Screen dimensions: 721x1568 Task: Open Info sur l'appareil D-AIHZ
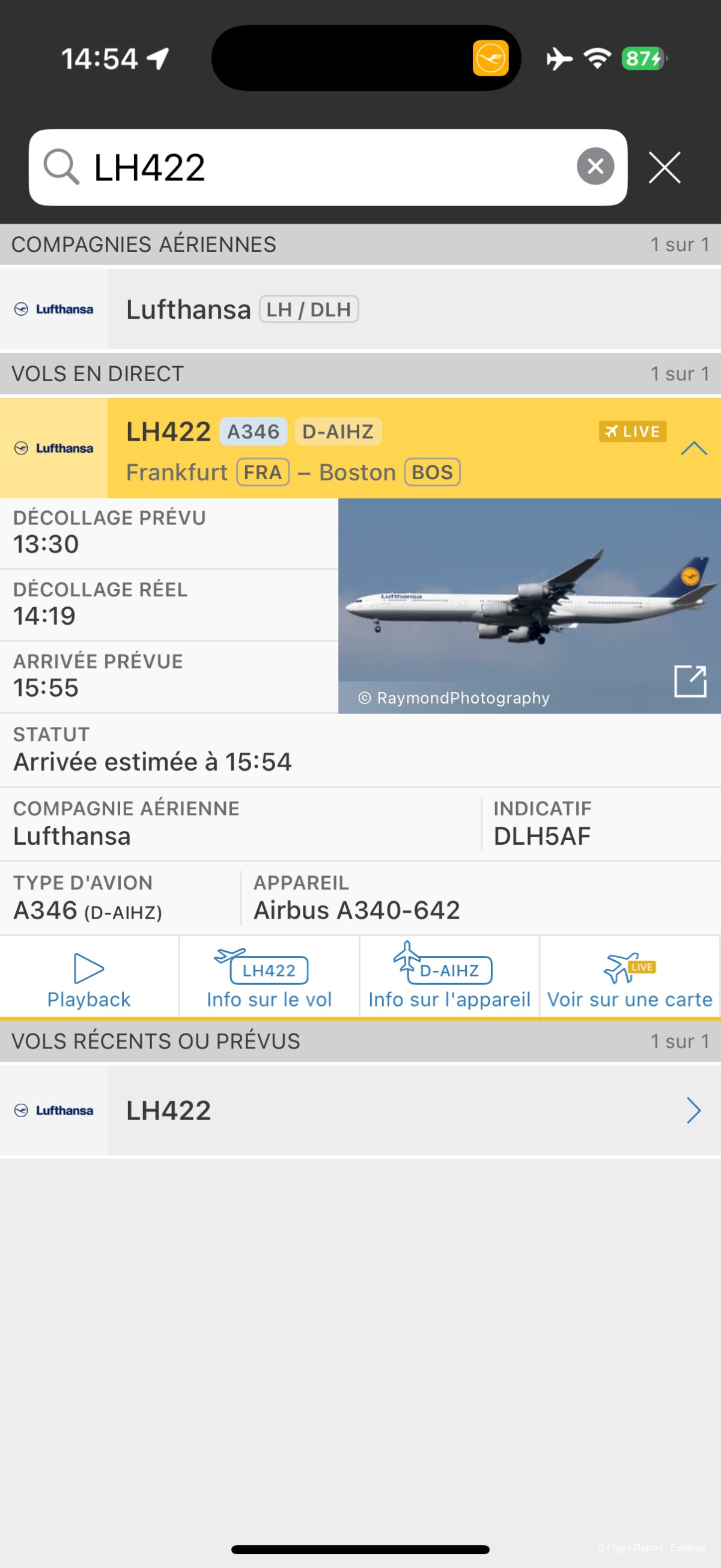(x=449, y=977)
